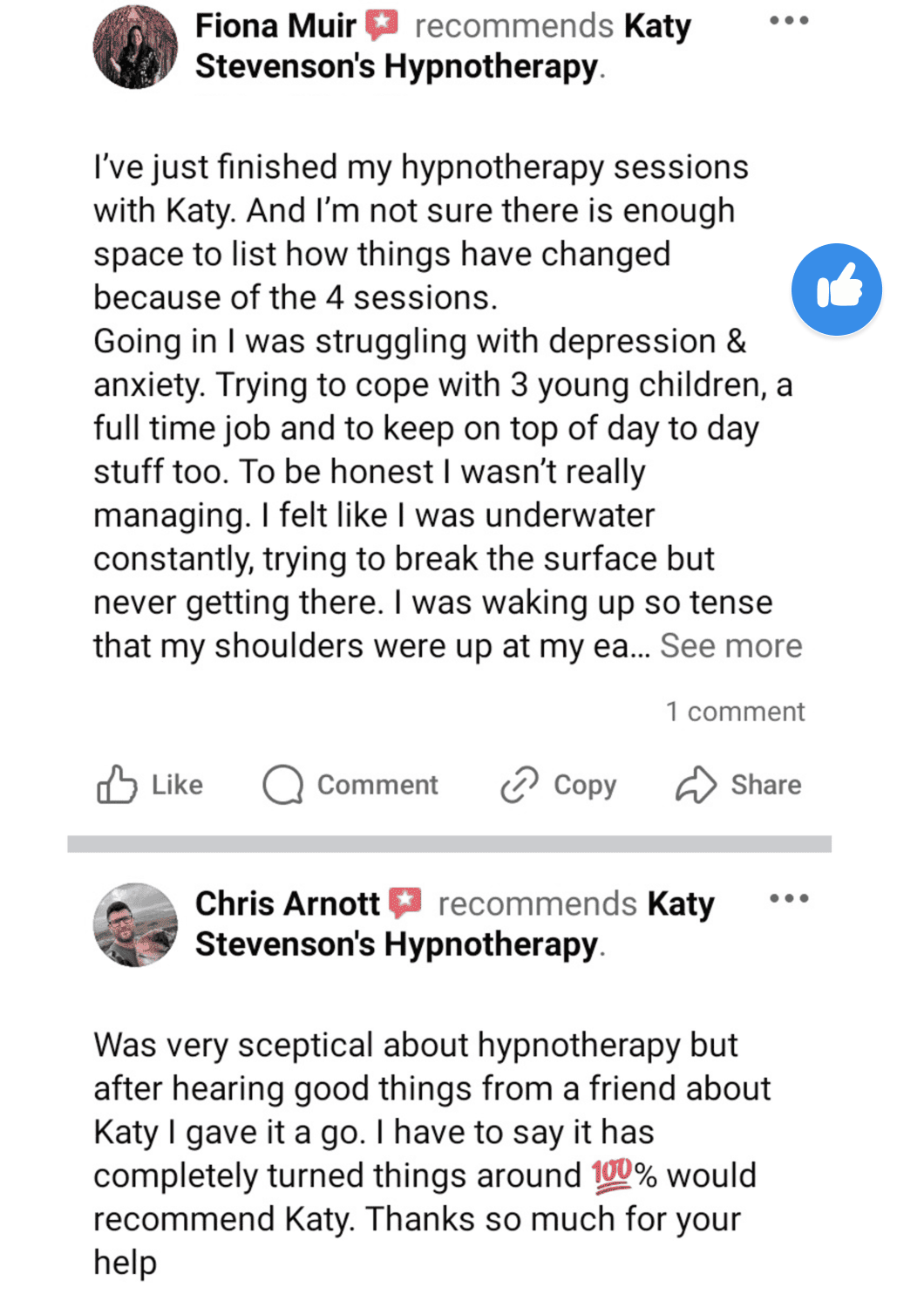Viewport: 924px width, 1308px height.
Task: Expand Fiona's review with See more
Action: 730,646
